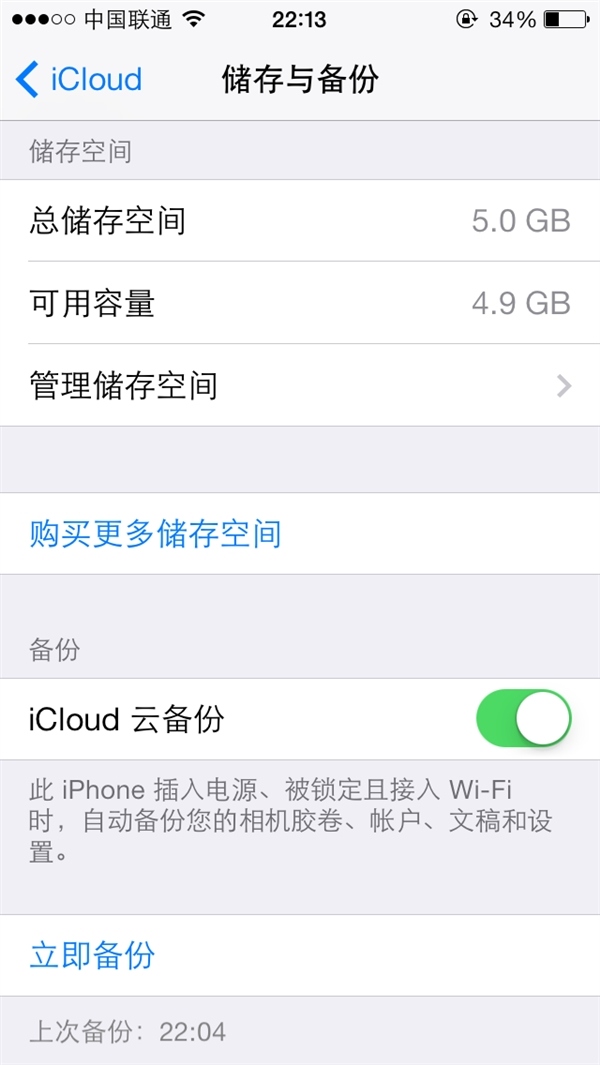Open 管理储存空间 row
This screenshot has width=600, height=1065.
click(300, 385)
